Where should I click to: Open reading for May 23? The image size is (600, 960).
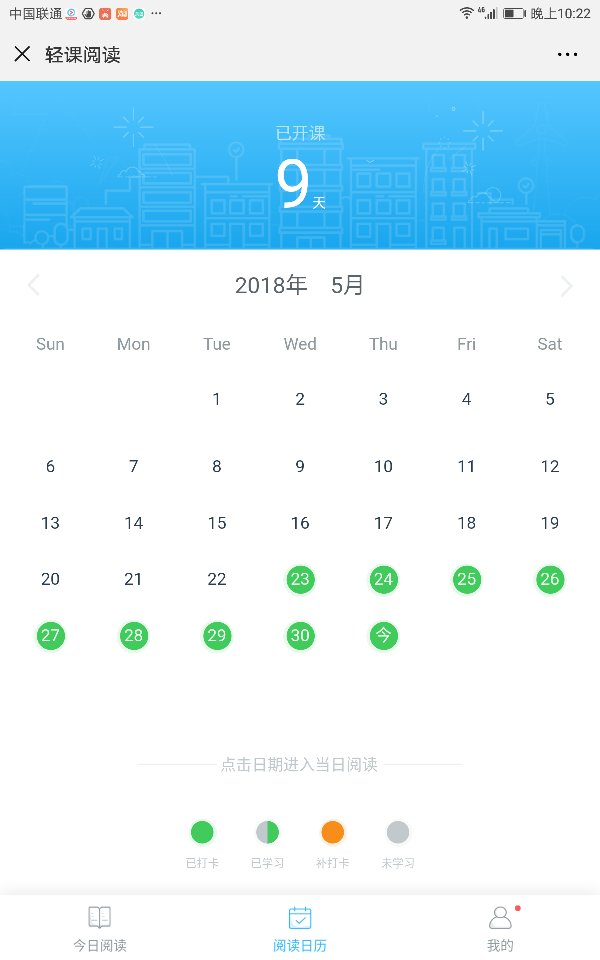click(300, 579)
